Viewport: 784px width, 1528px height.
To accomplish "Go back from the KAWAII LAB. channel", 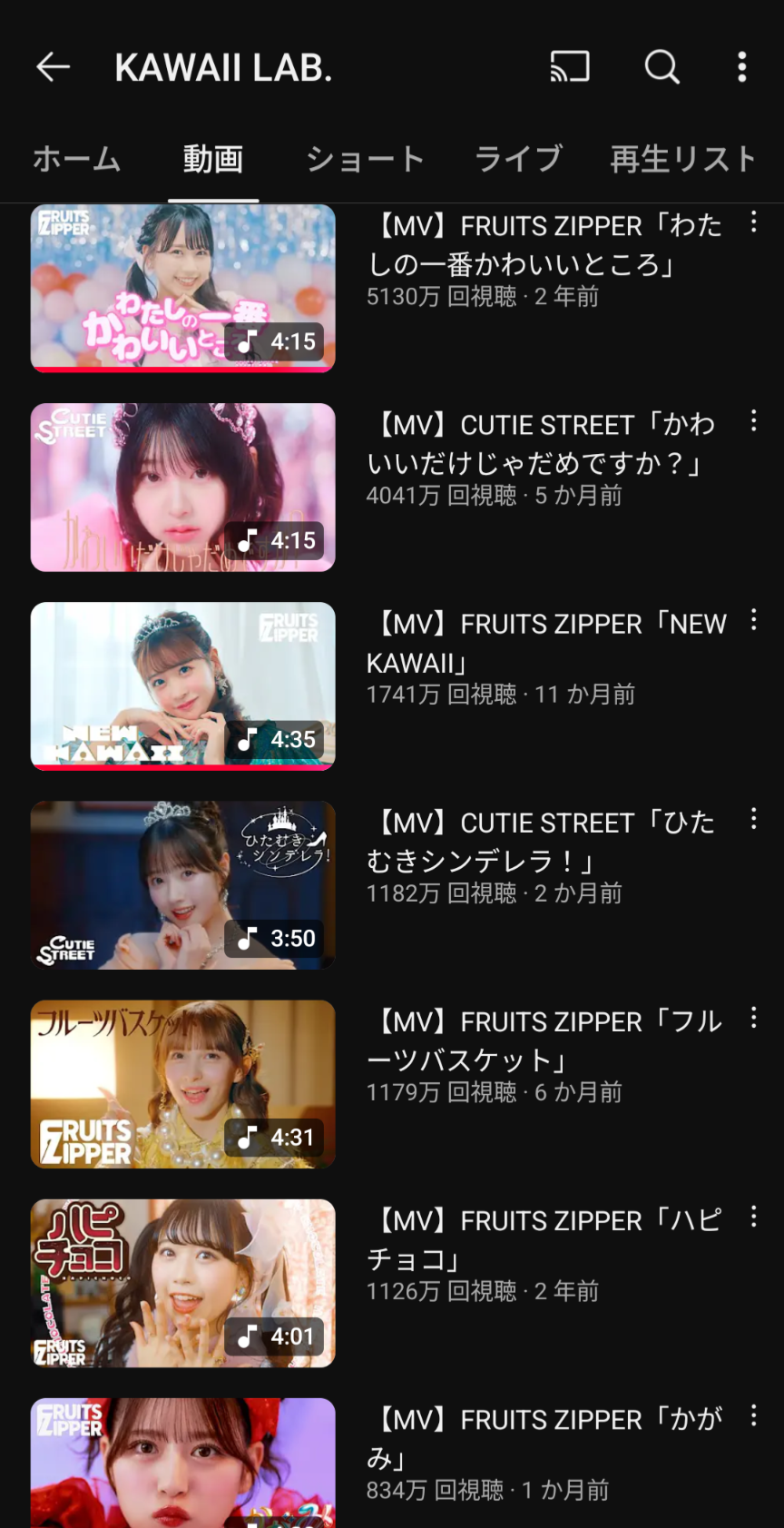I will 53,67.
